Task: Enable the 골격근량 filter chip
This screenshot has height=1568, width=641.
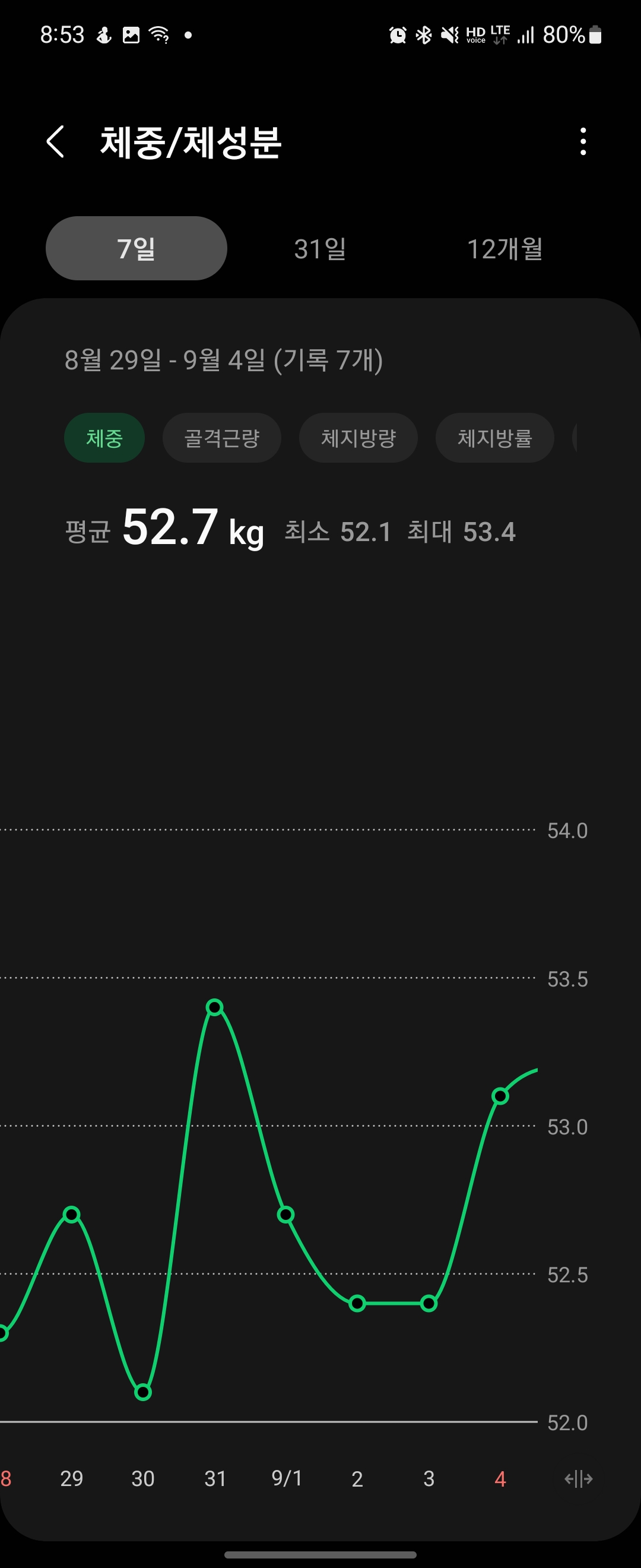Action: point(221,437)
